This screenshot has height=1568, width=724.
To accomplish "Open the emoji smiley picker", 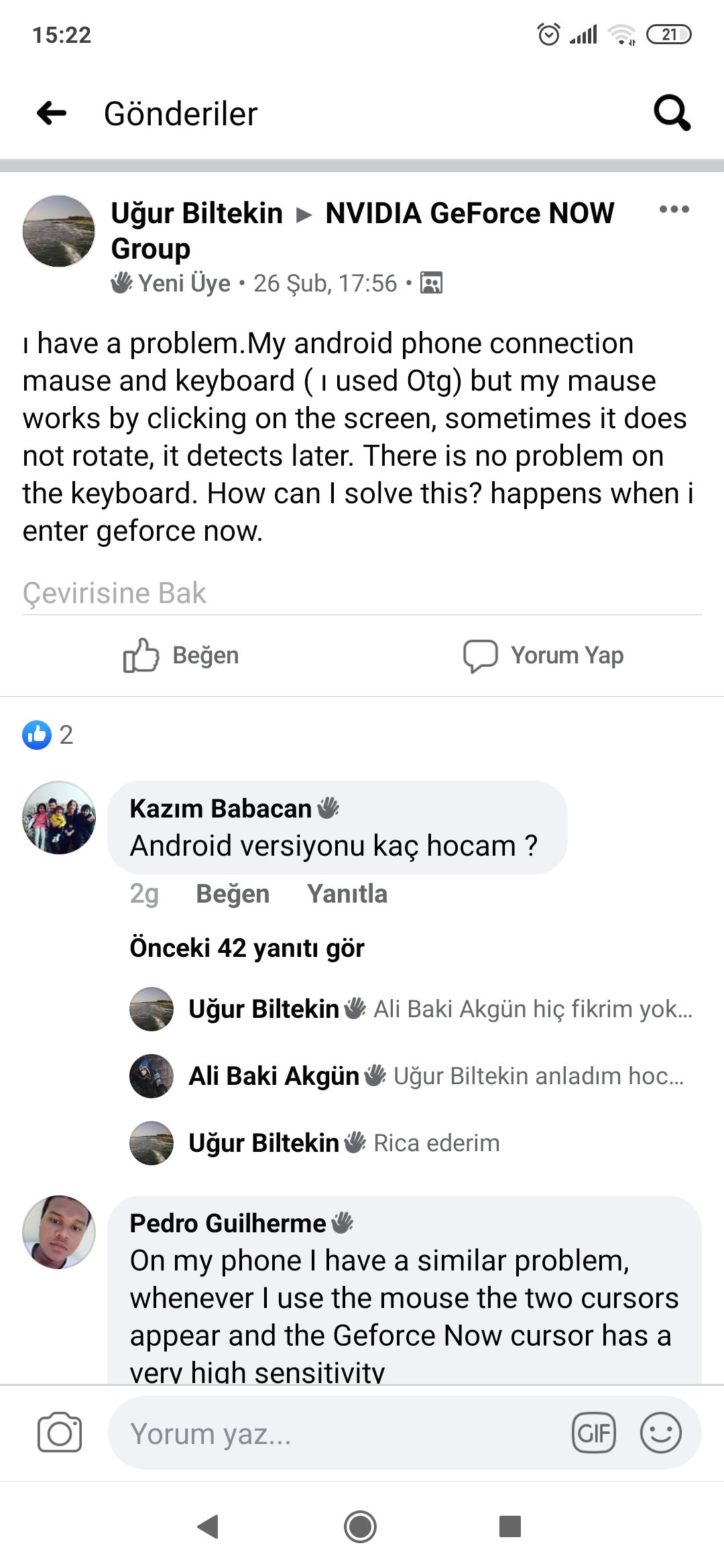I will tap(661, 1433).
